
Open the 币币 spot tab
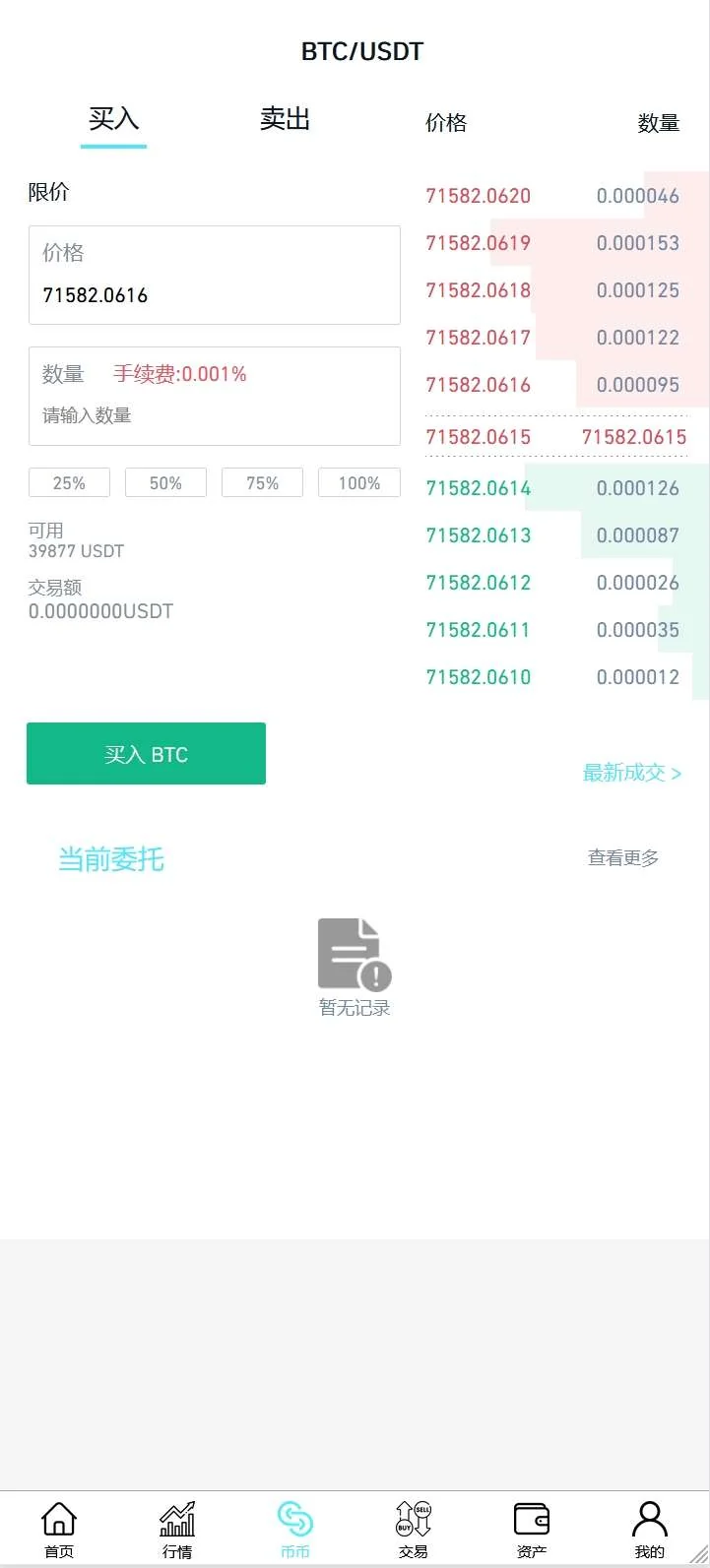point(295,1531)
